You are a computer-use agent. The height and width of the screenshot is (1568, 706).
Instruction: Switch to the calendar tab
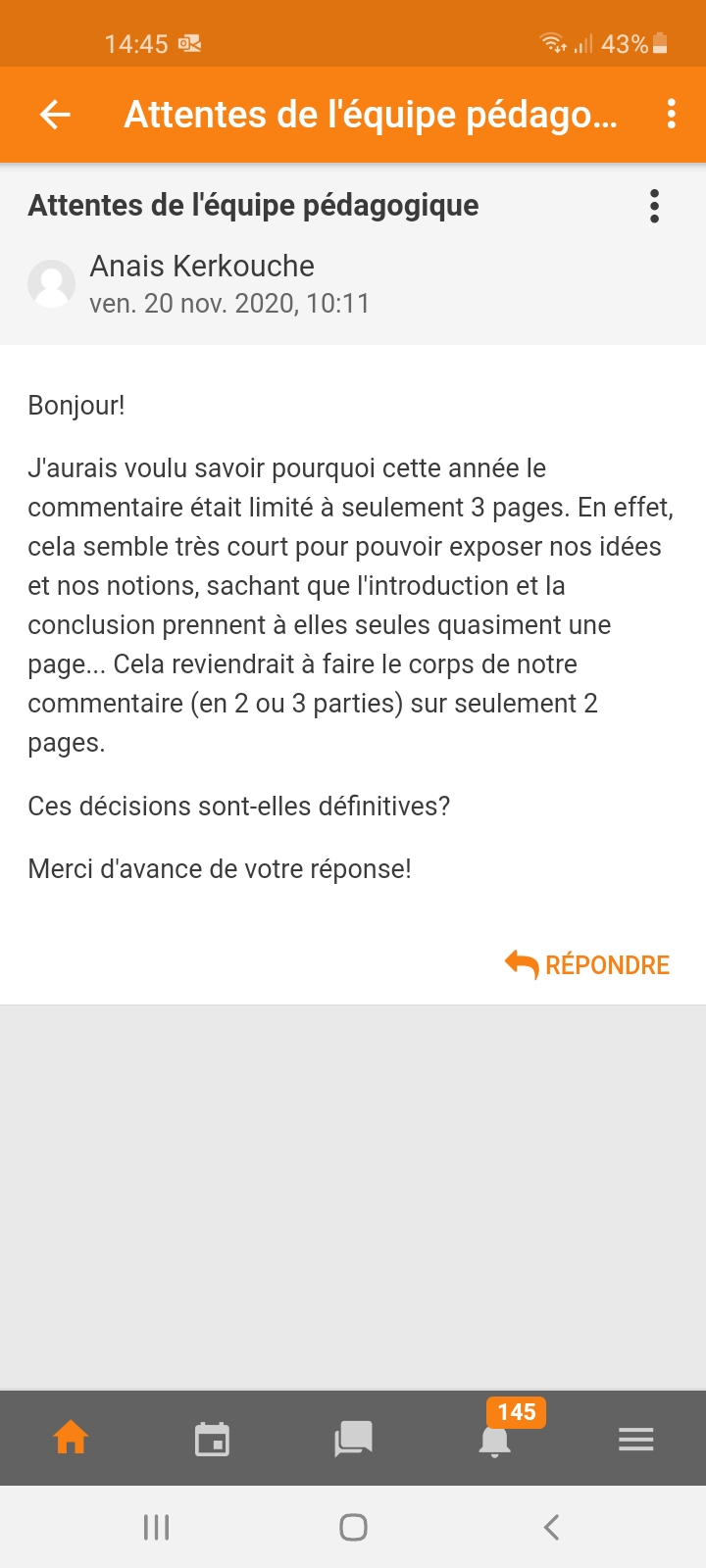[x=212, y=1439]
